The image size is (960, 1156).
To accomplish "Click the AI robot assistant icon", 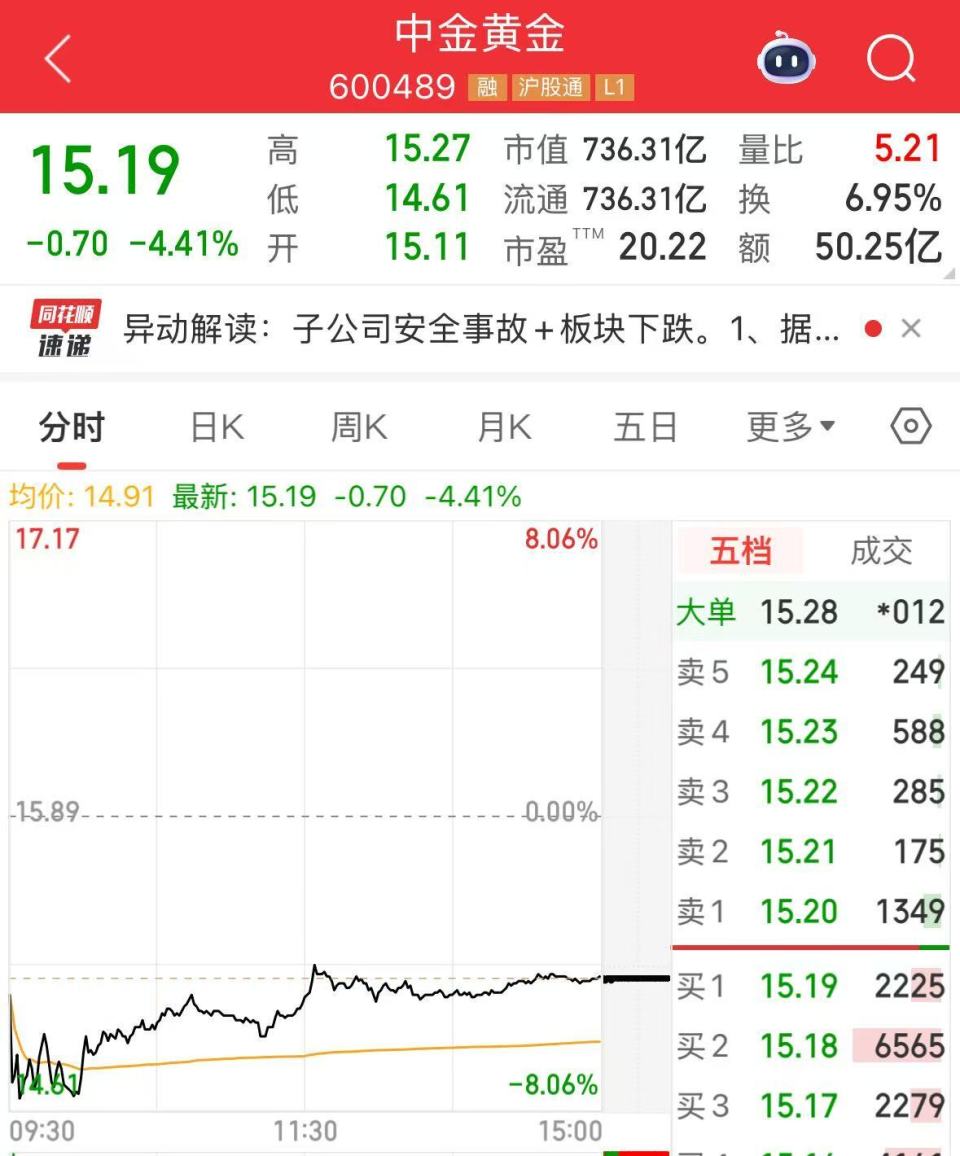I will (786, 57).
